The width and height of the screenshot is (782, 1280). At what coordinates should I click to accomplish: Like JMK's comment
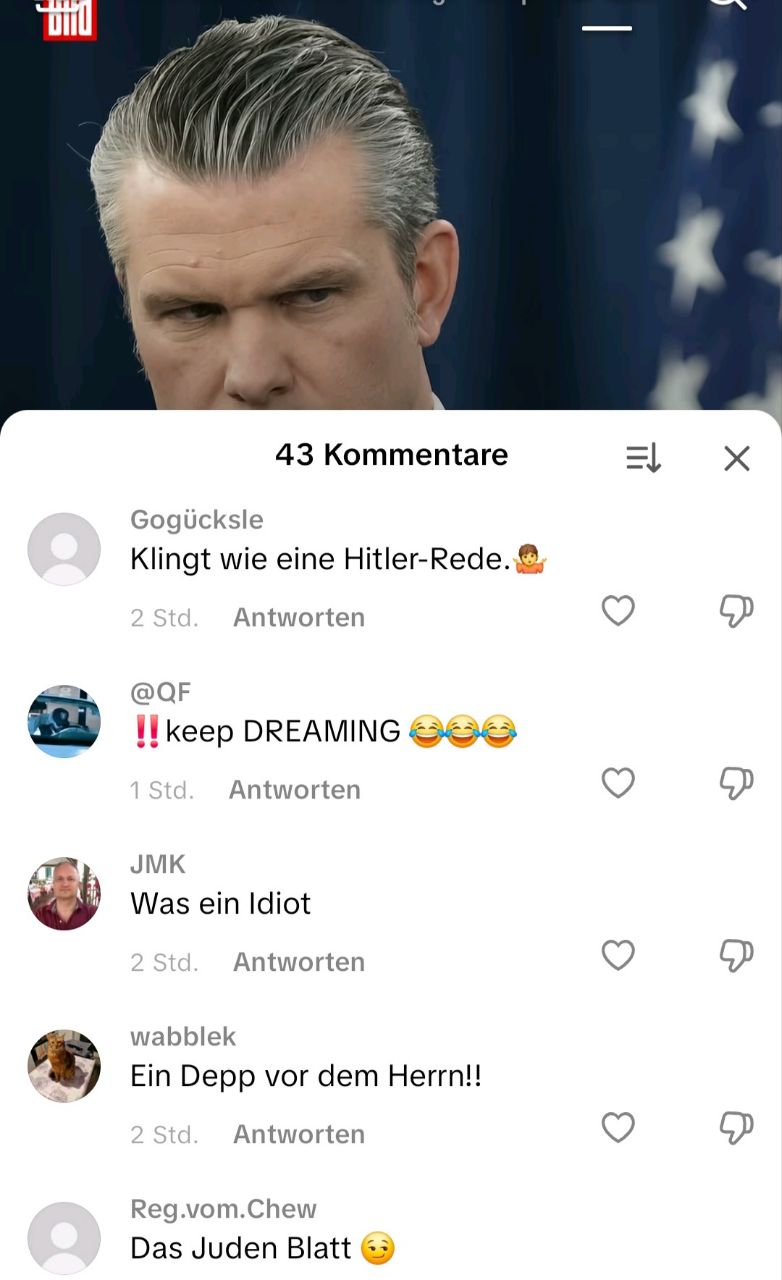(618, 955)
